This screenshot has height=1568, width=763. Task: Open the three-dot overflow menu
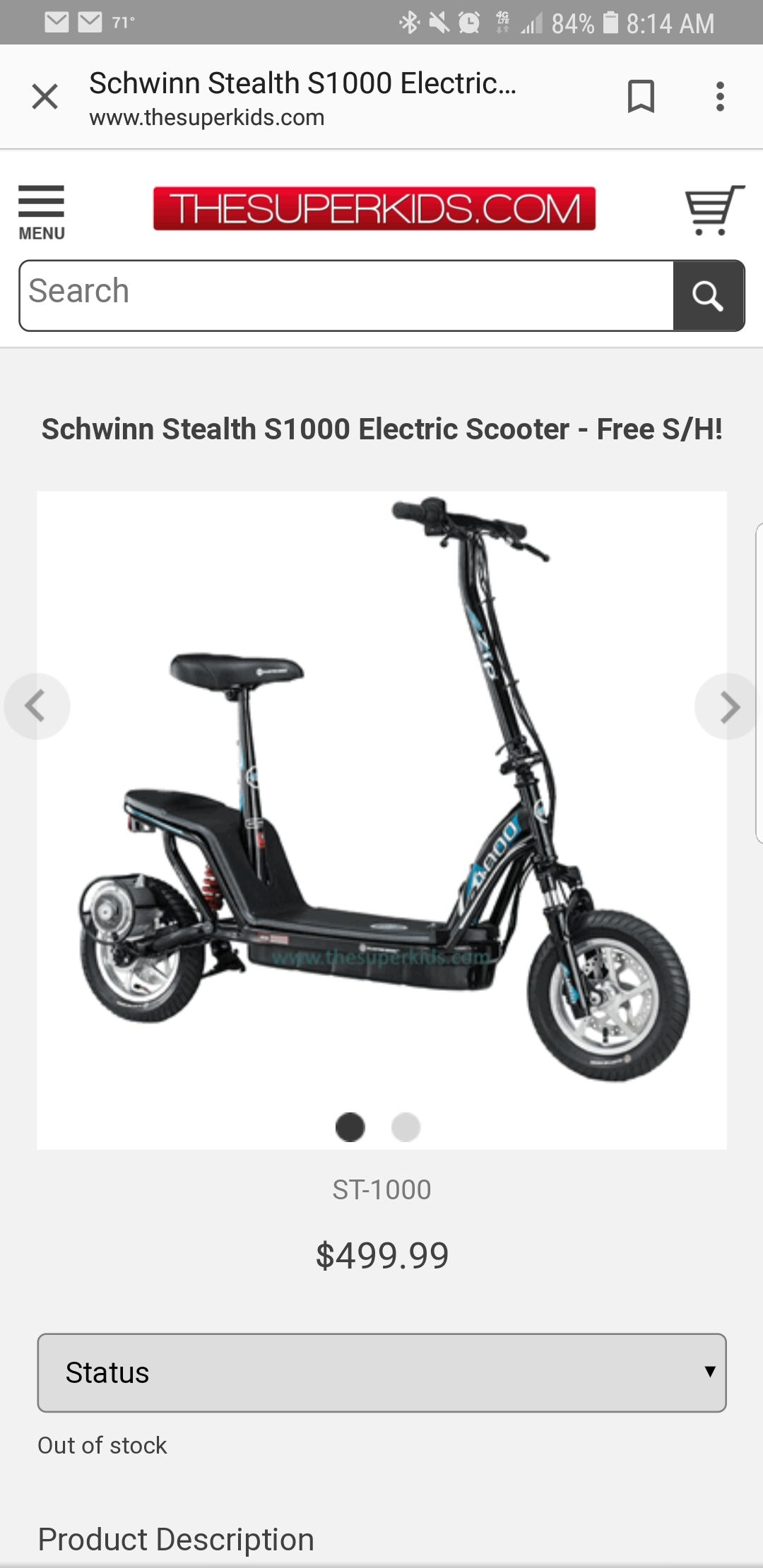(x=720, y=96)
